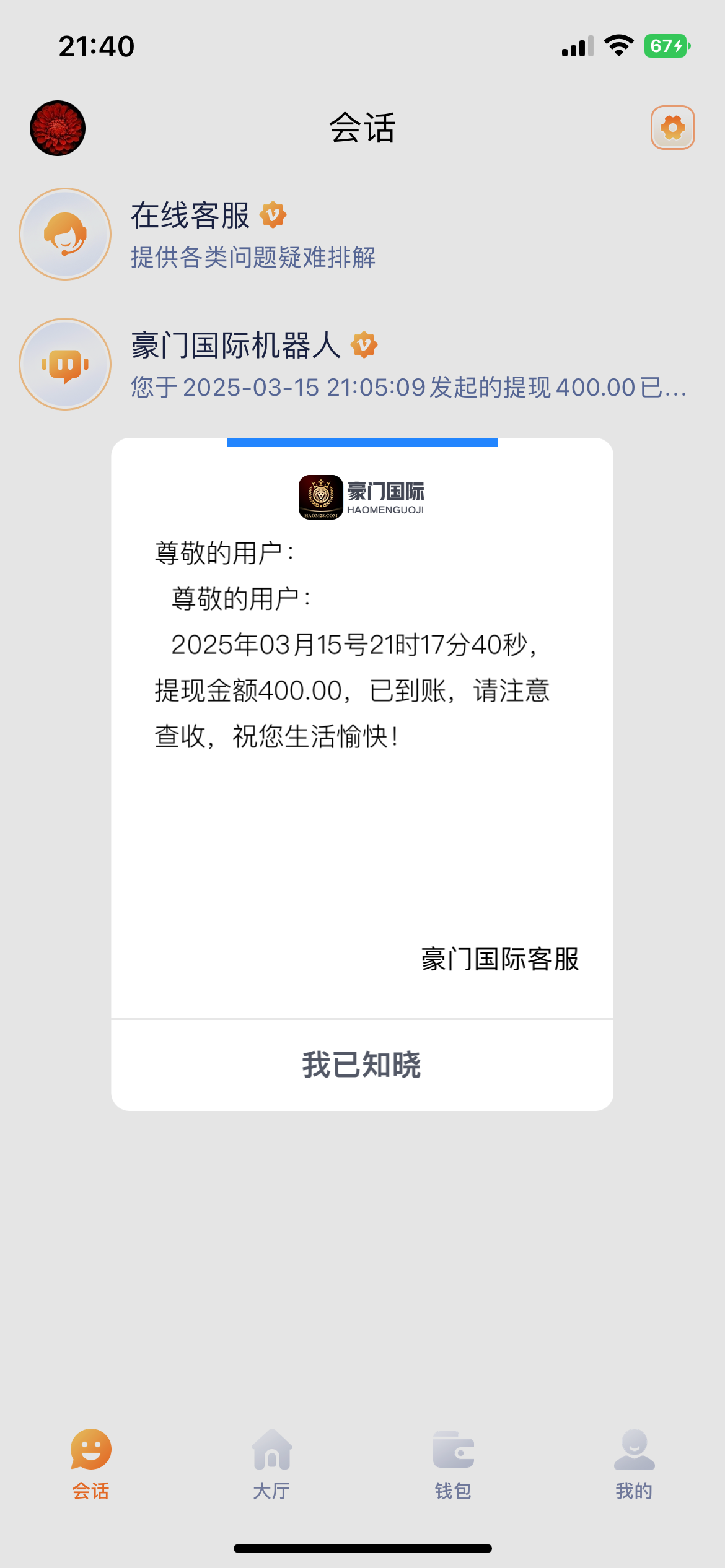Switch to the 钱包 tab
The width and height of the screenshot is (725, 1568).
(x=453, y=1463)
